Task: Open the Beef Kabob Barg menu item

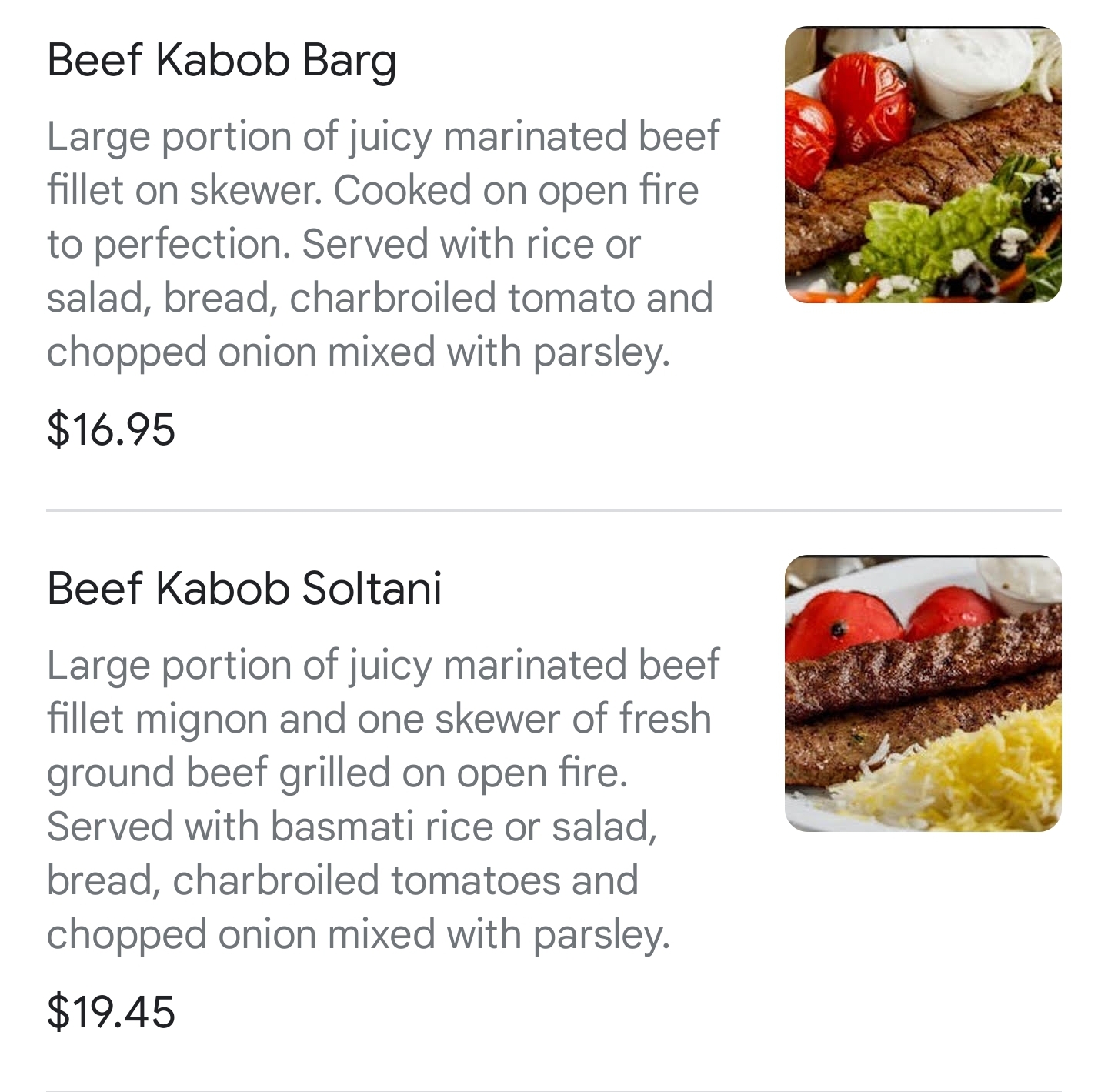Action: point(222,60)
